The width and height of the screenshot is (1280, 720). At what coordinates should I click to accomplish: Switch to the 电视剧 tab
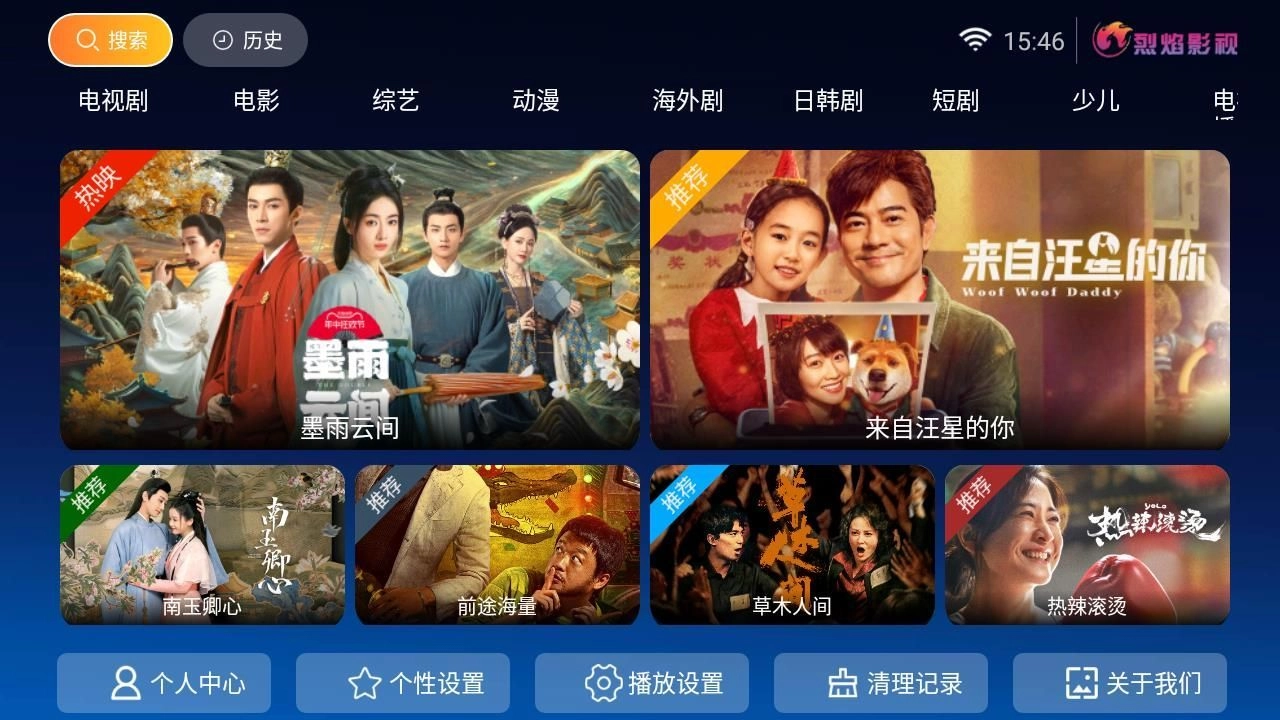(113, 101)
